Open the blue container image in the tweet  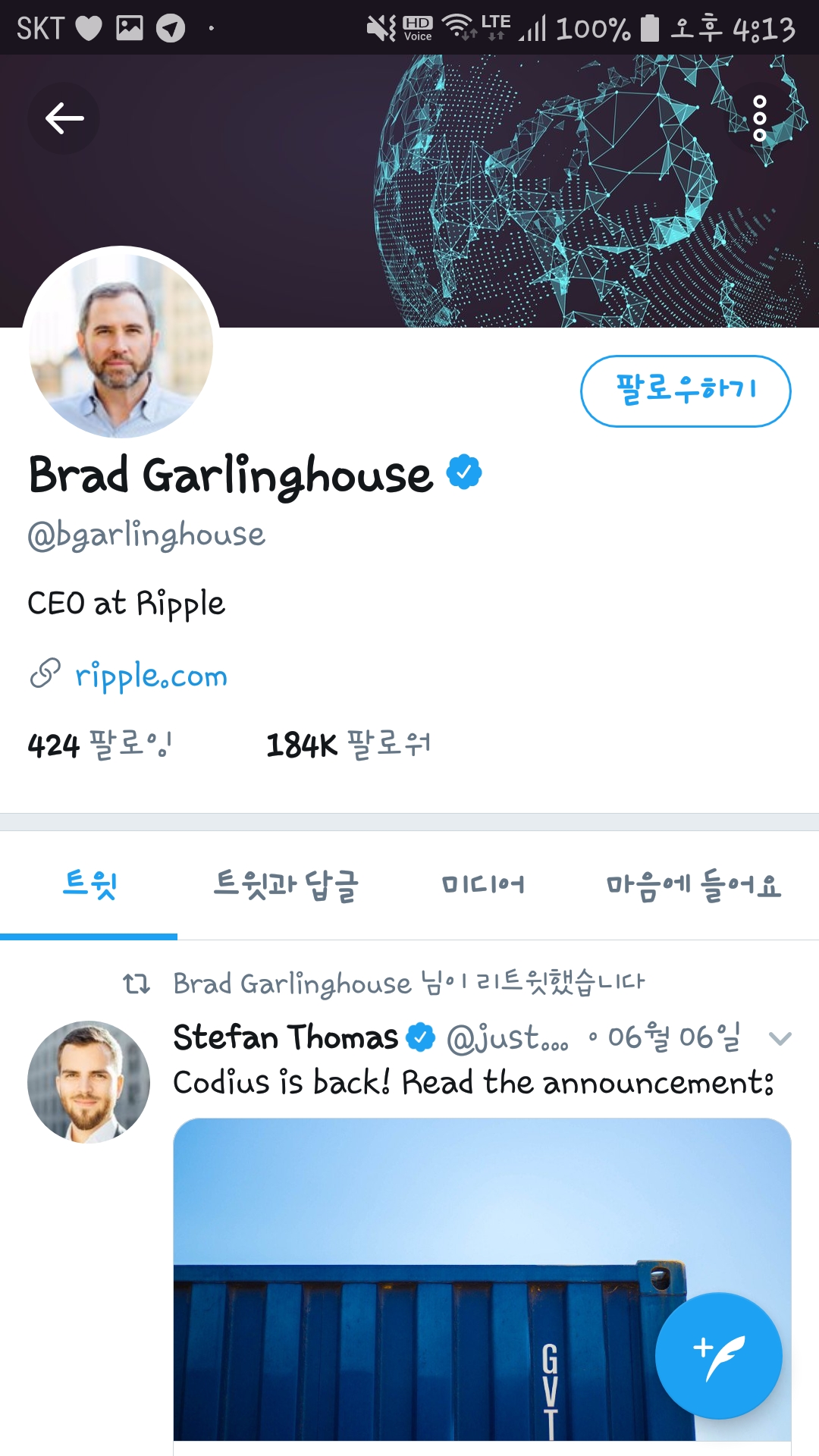(482, 1279)
